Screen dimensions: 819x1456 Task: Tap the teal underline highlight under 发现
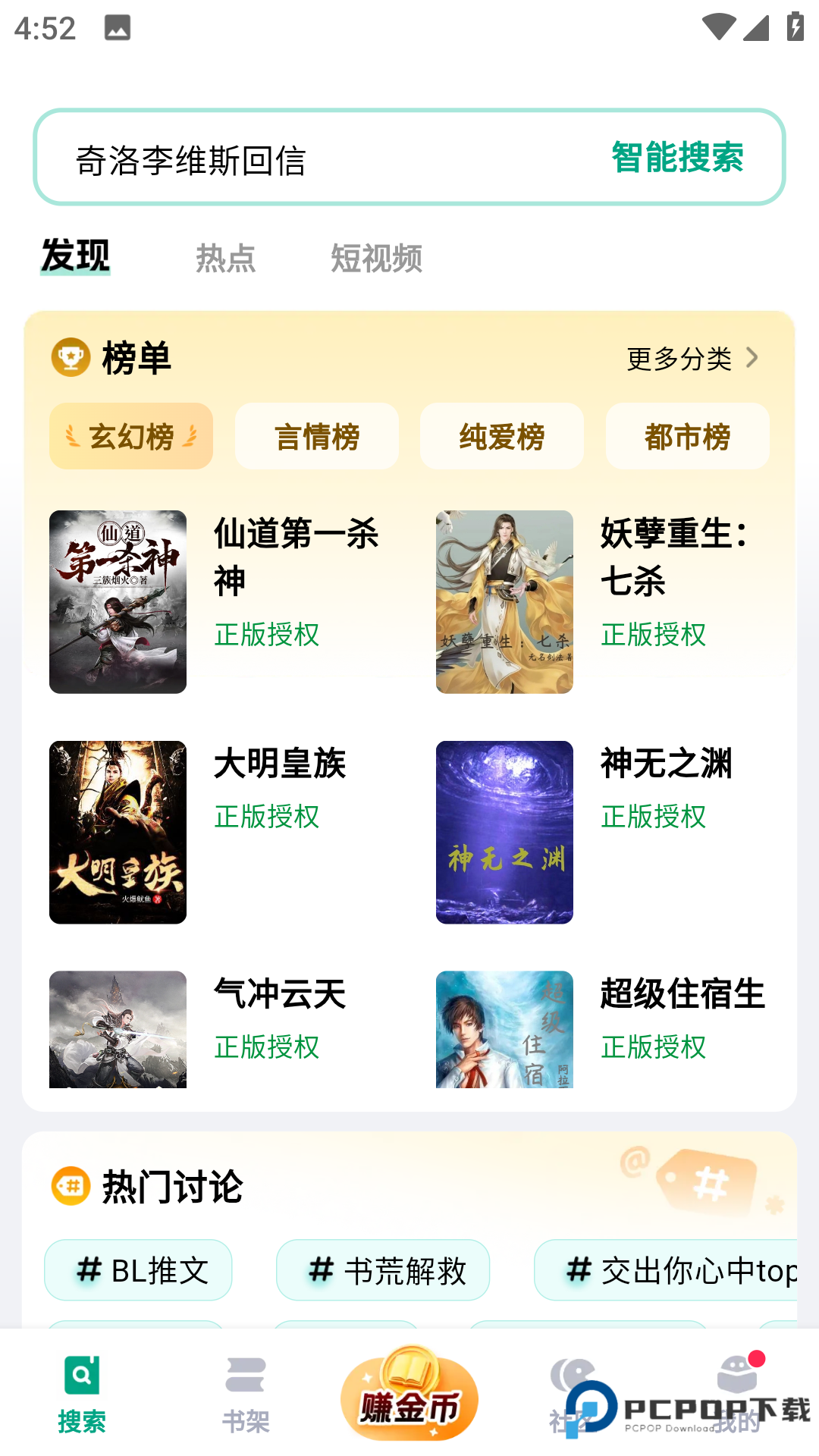click(x=74, y=275)
